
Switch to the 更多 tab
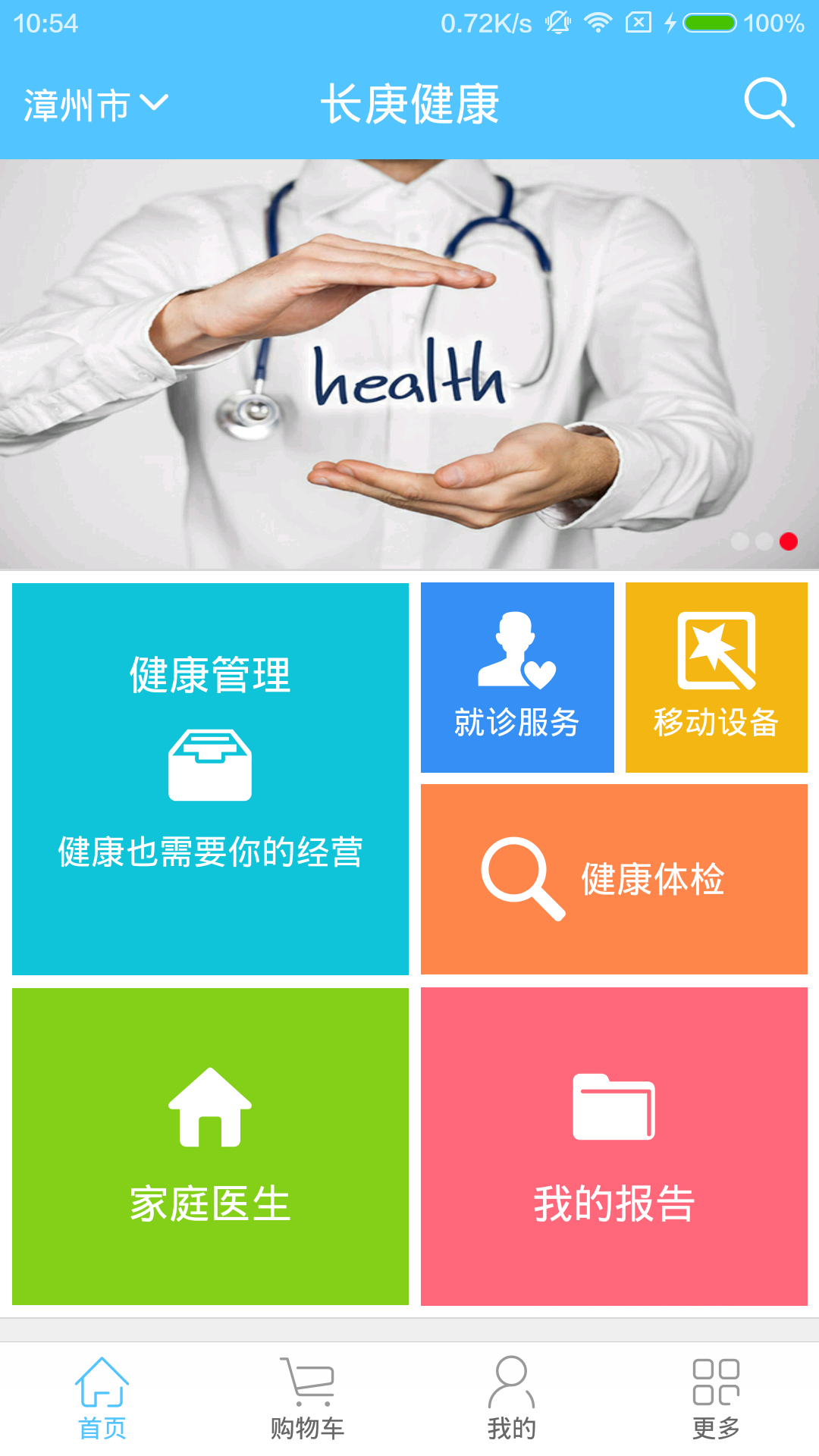tap(717, 1399)
